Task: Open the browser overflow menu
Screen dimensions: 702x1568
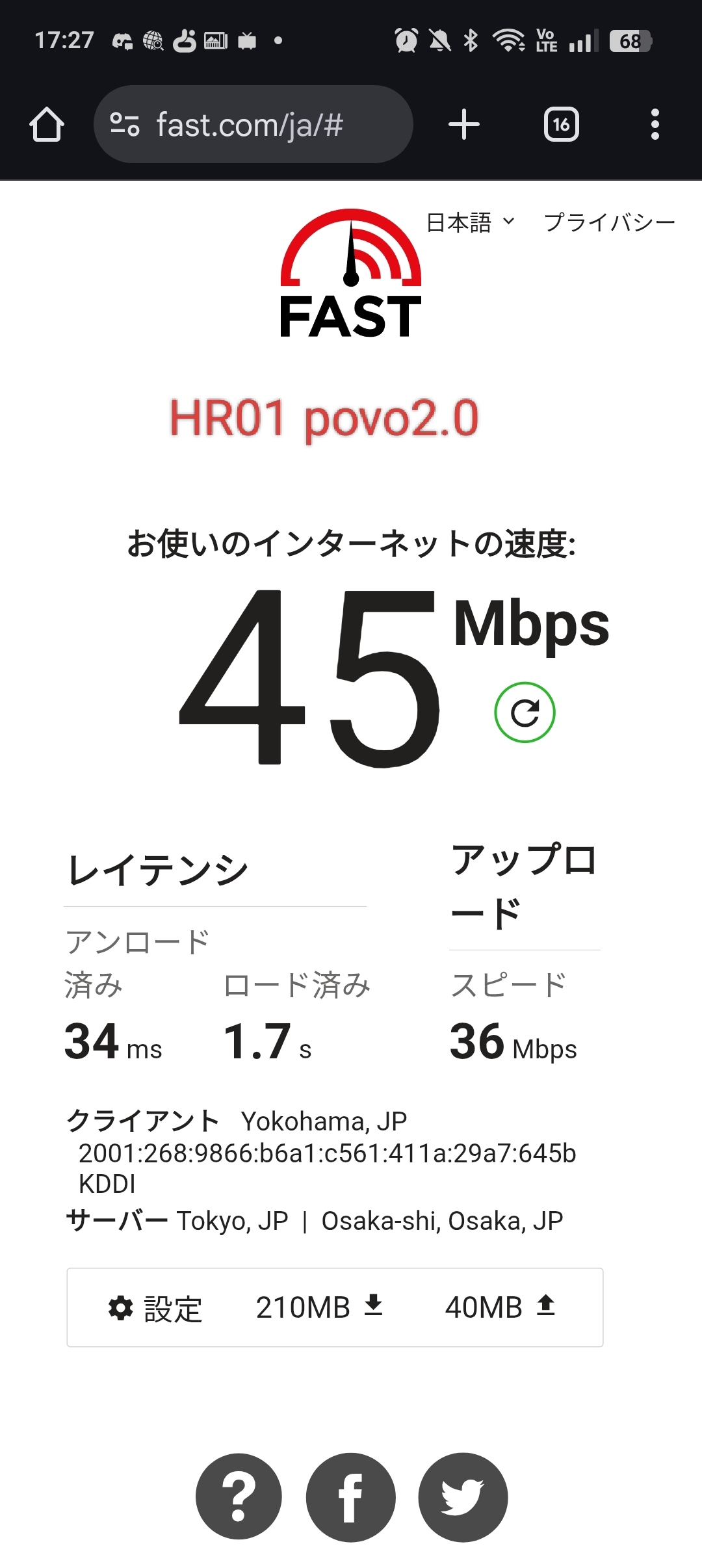Action: click(655, 124)
